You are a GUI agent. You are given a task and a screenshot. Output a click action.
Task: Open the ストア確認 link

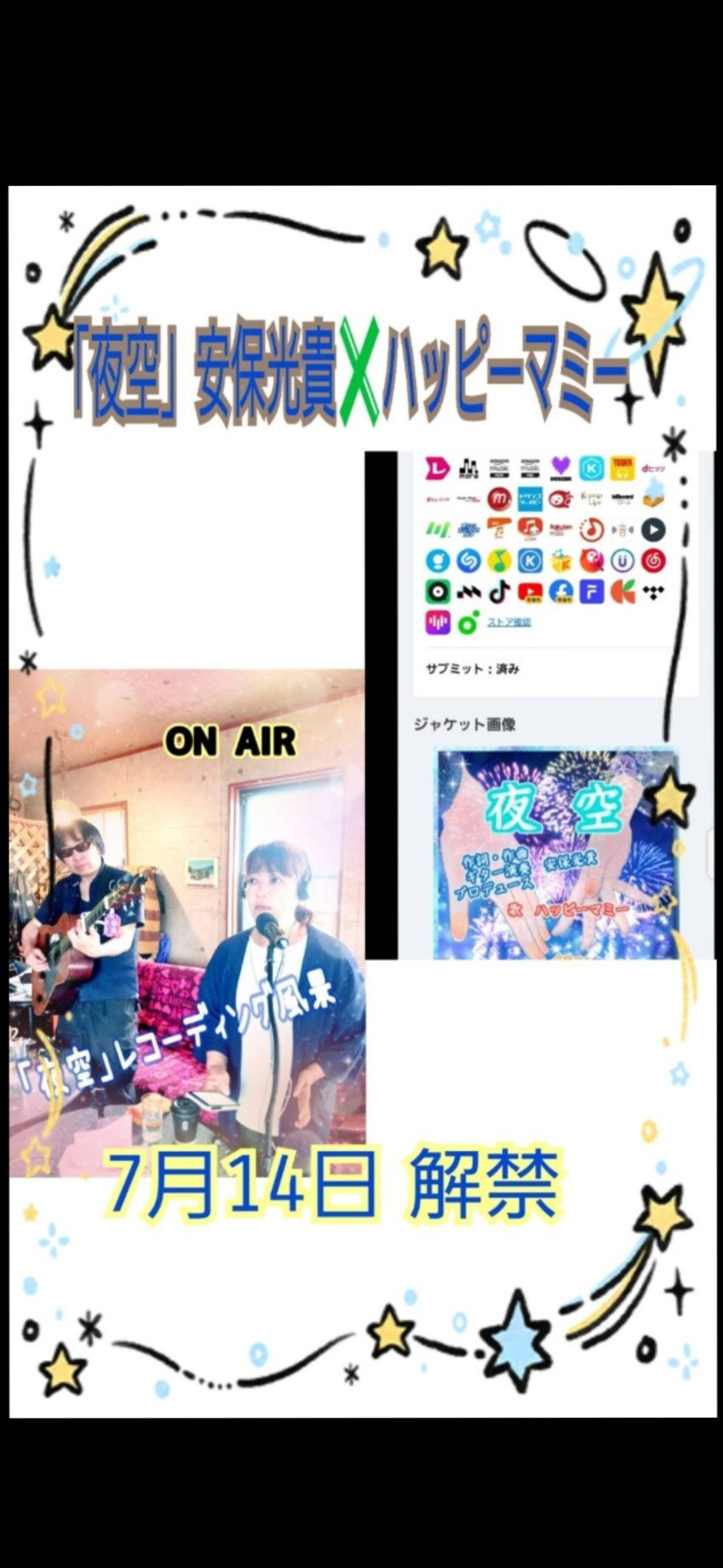click(x=511, y=620)
